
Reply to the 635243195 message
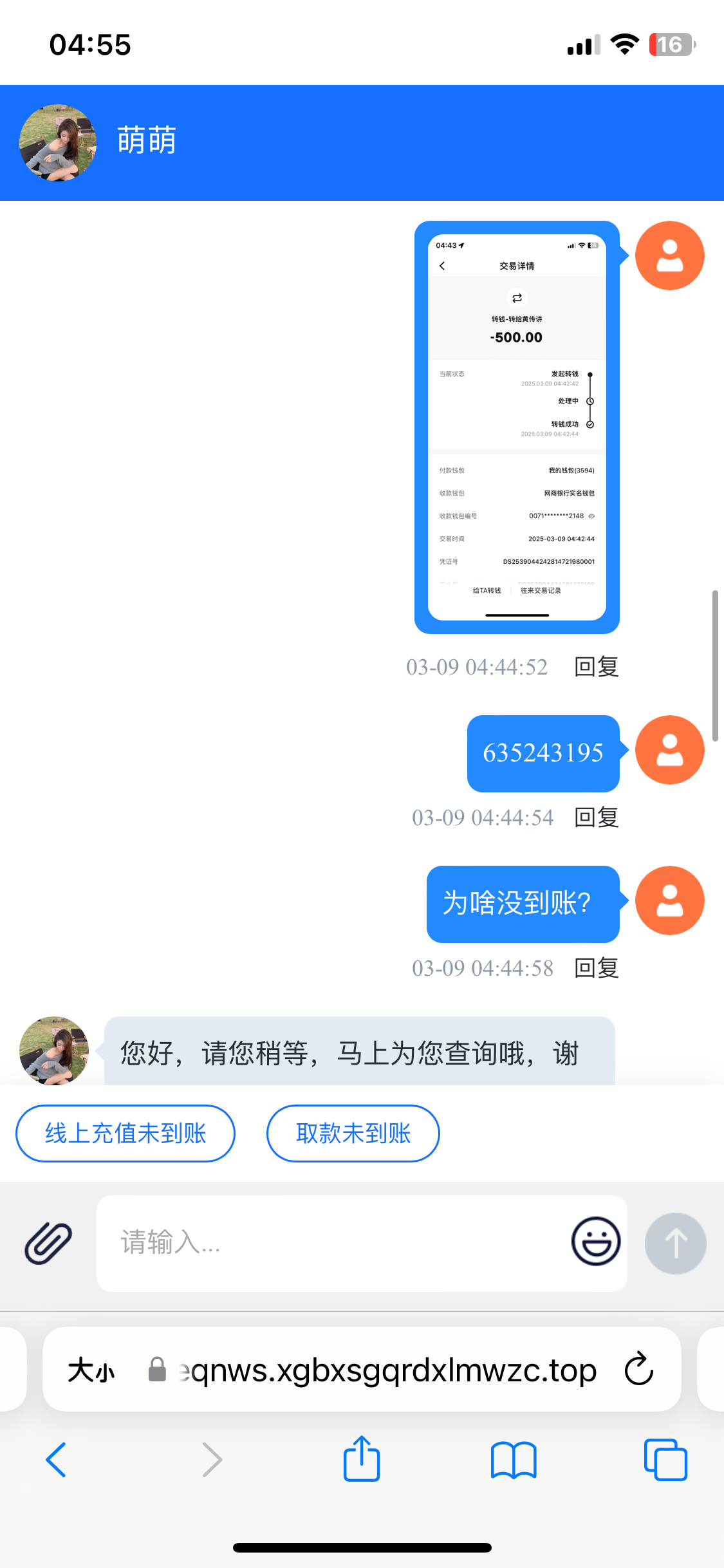pyautogui.click(x=596, y=817)
